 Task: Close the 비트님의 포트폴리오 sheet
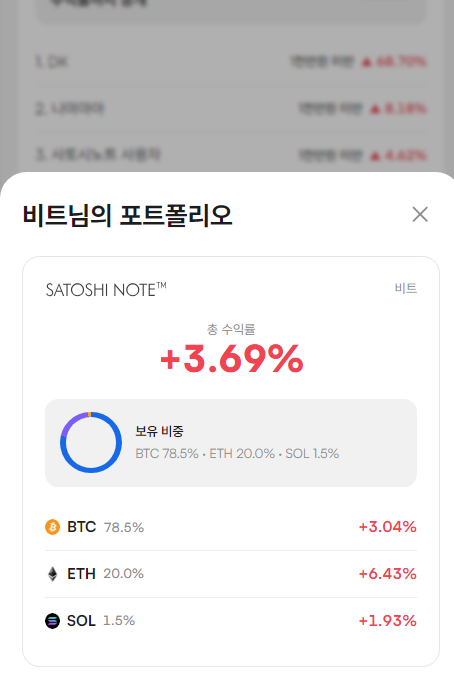pyautogui.click(x=420, y=214)
